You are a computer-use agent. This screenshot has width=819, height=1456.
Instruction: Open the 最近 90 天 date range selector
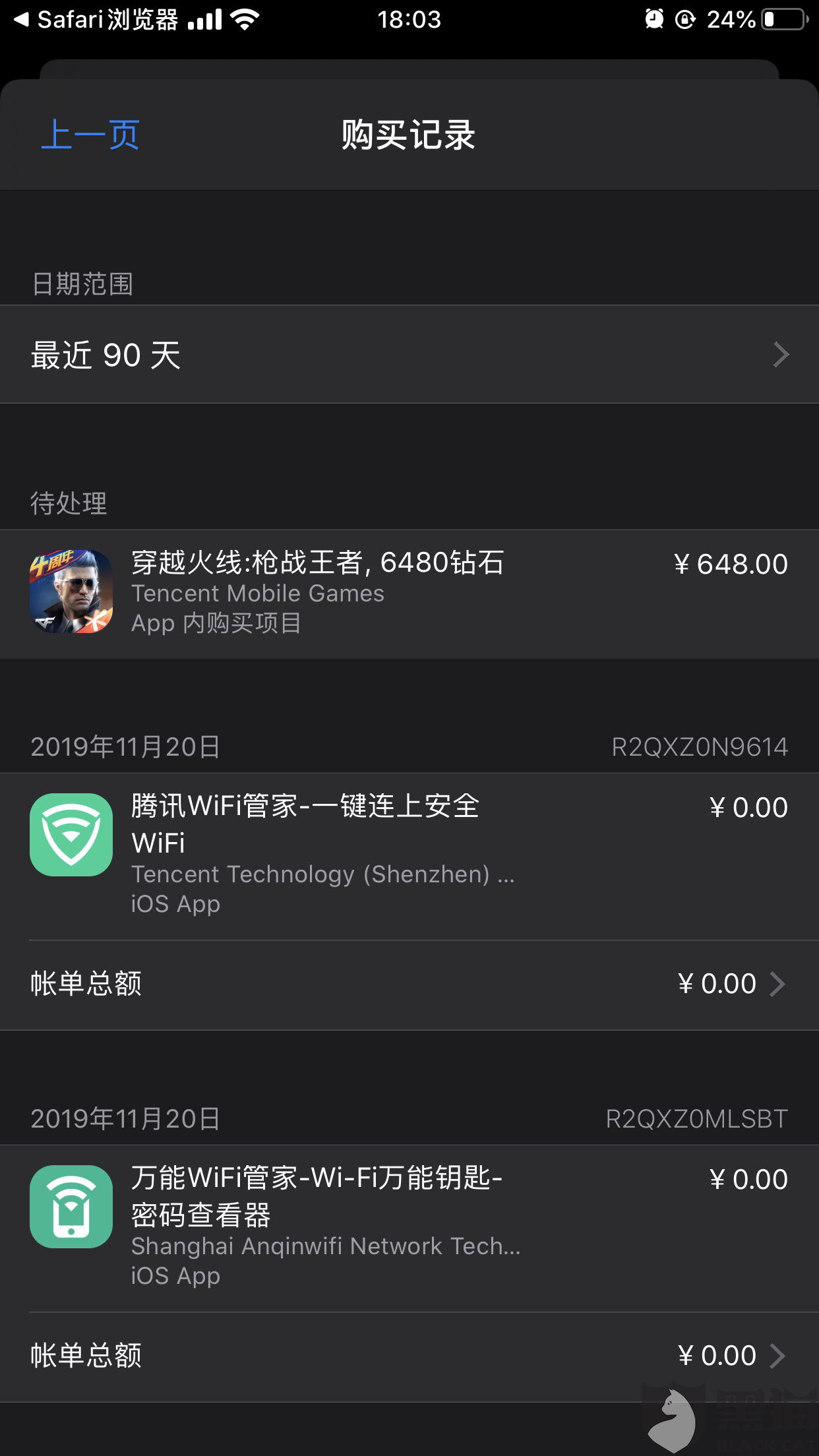click(x=409, y=355)
